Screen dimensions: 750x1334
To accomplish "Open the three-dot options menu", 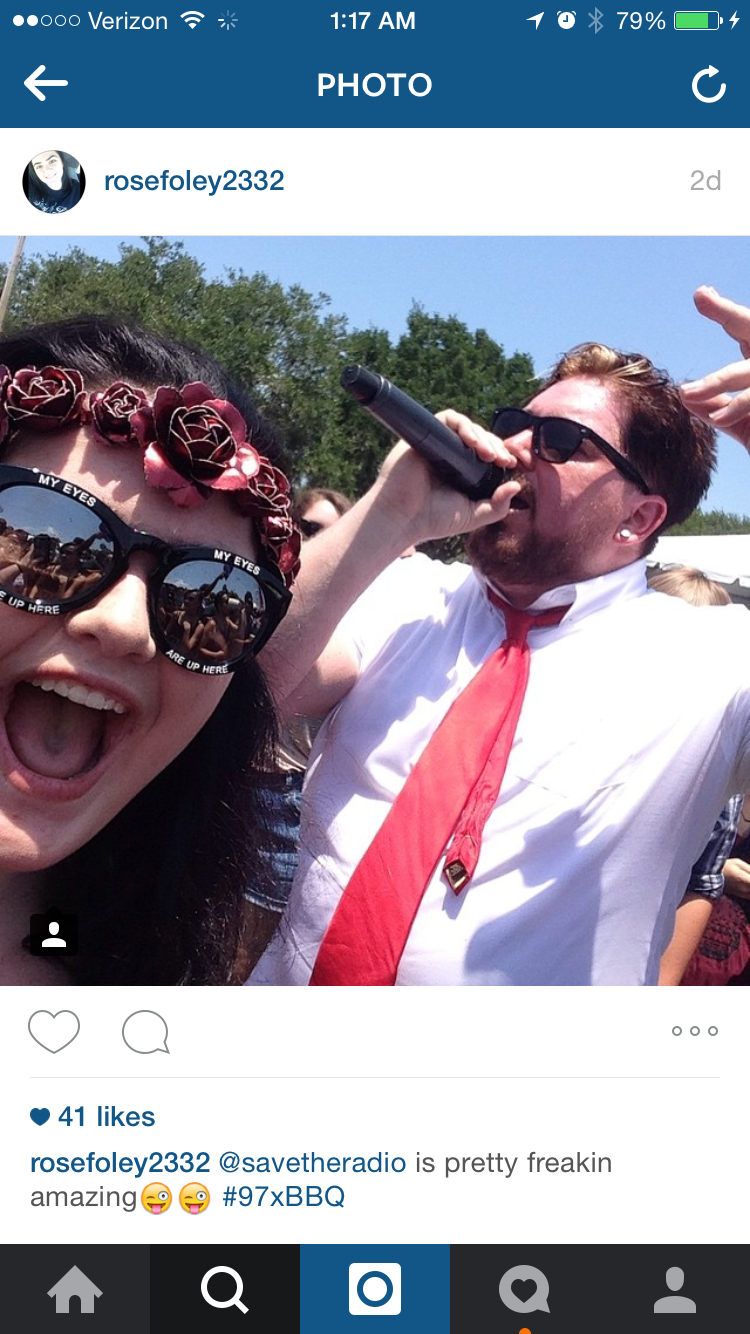I will [694, 1031].
